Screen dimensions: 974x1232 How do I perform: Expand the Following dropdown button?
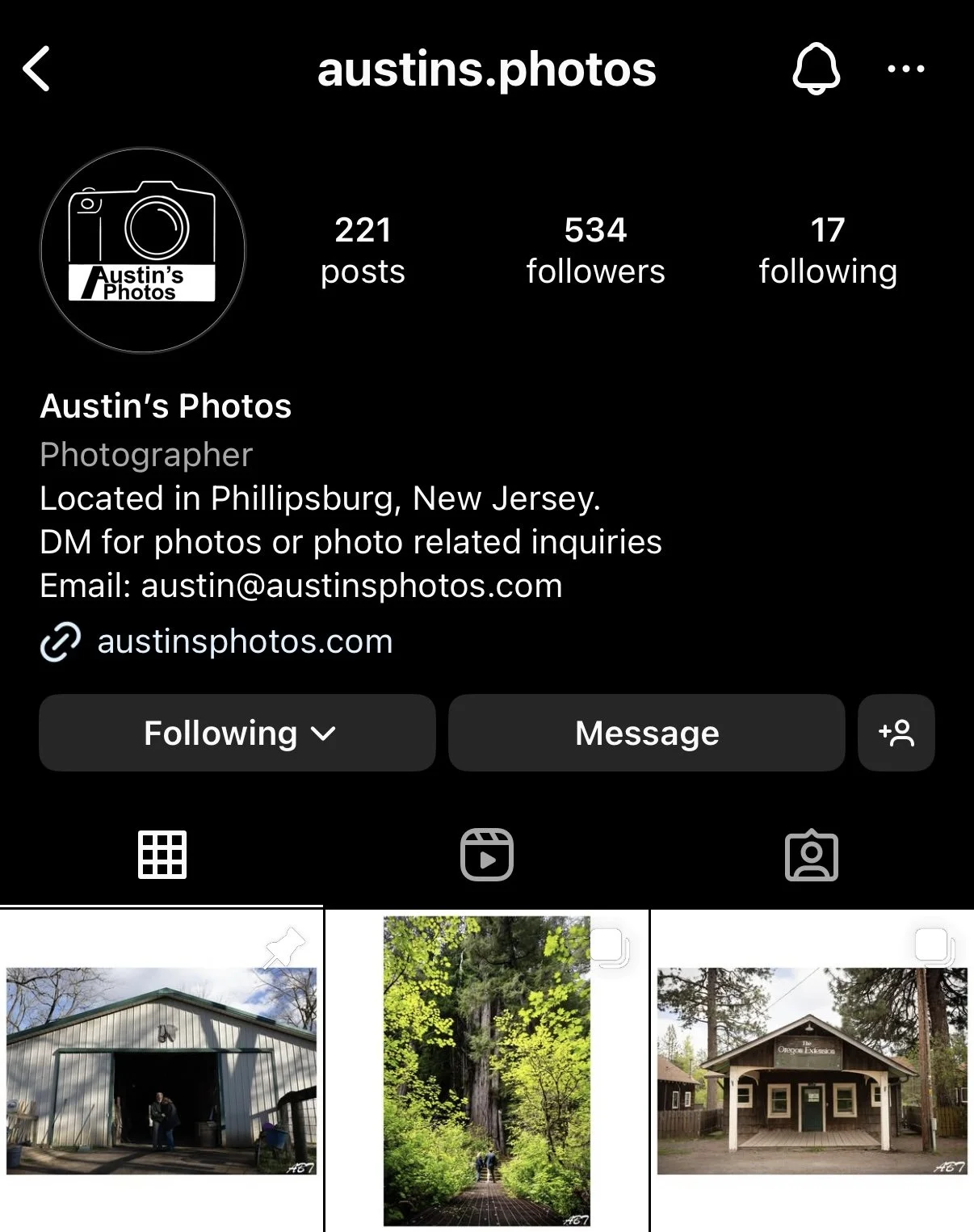click(237, 733)
